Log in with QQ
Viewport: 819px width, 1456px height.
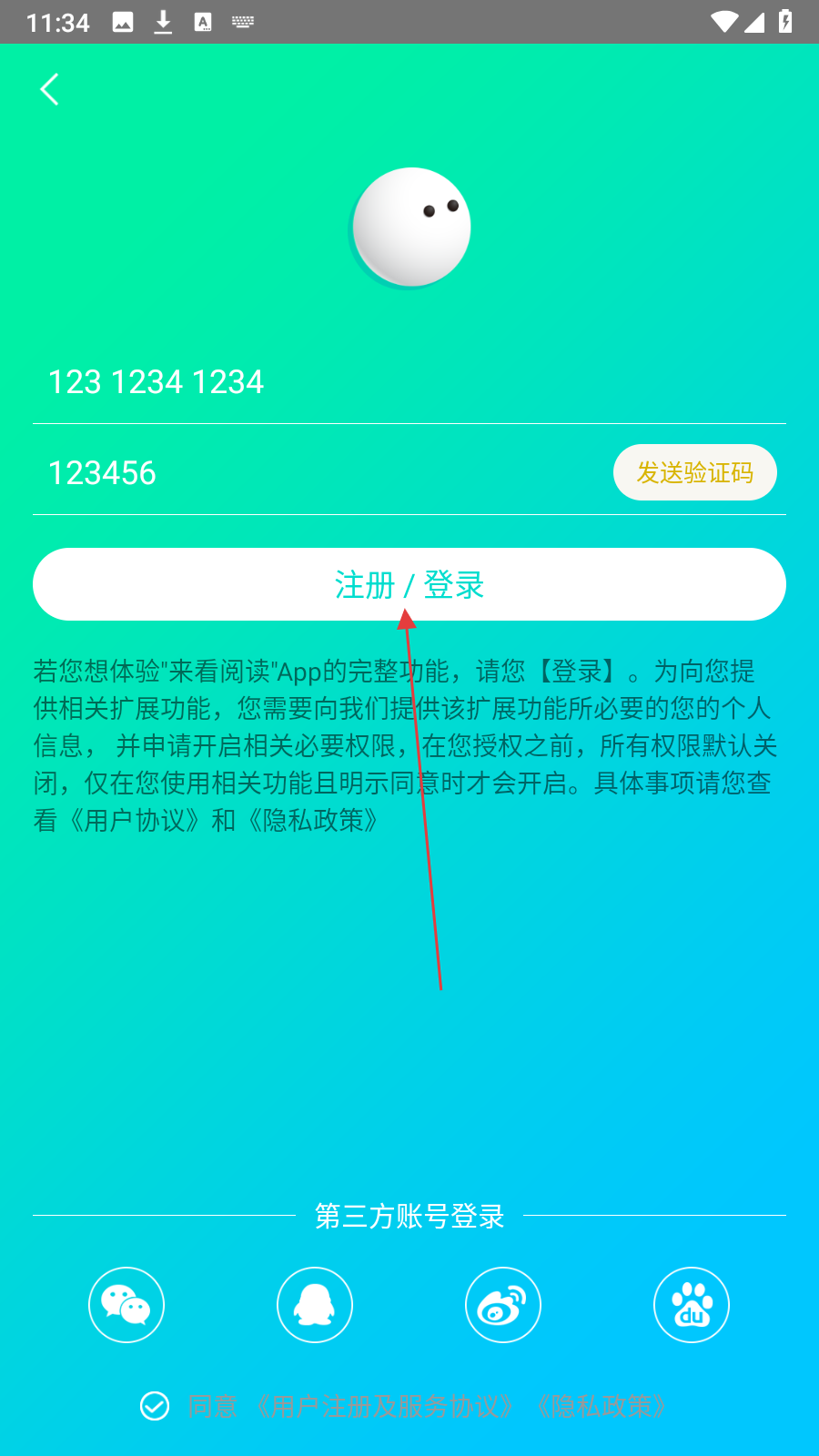coord(315,1305)
